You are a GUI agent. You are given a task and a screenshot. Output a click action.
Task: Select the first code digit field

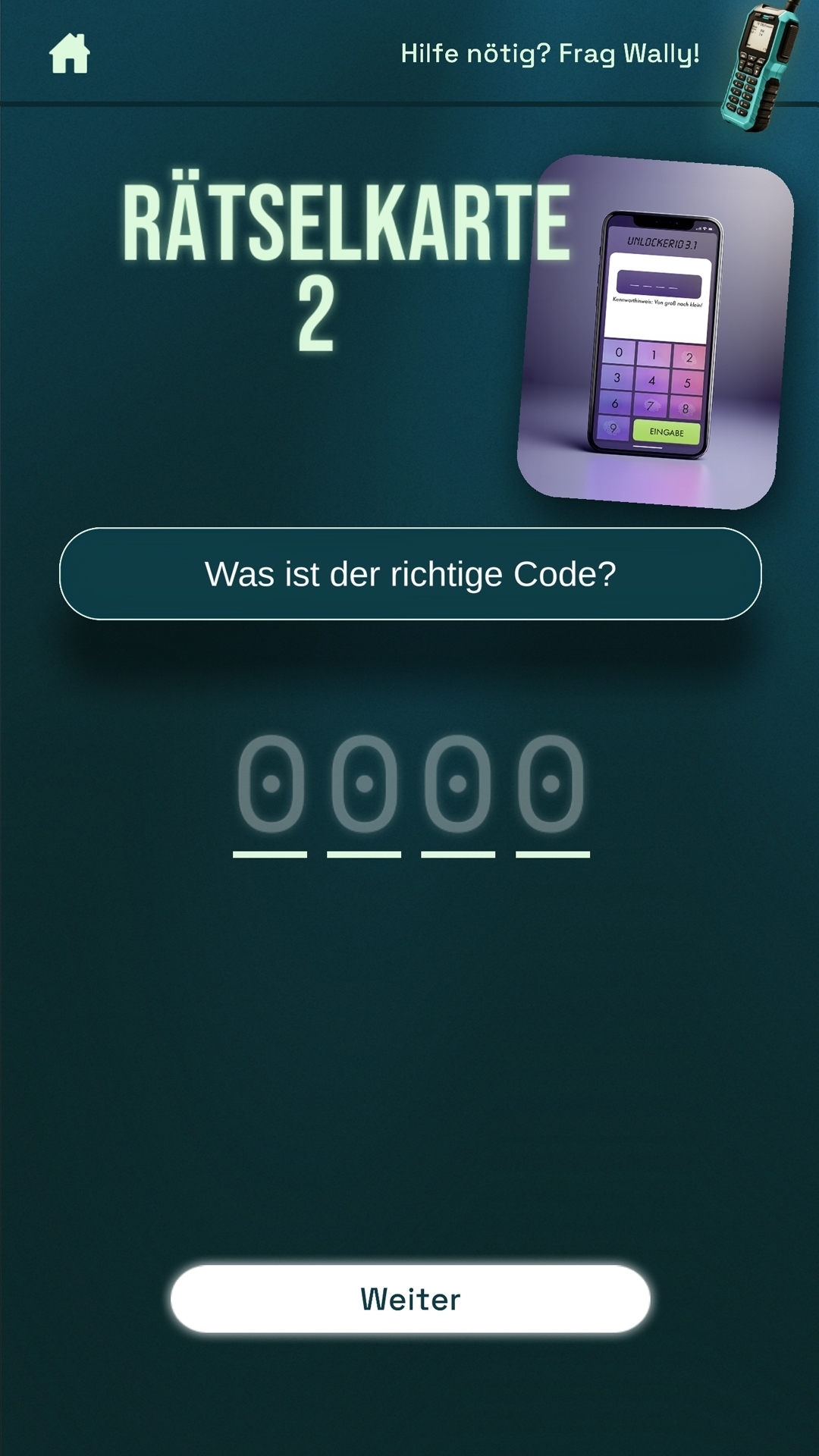click(x=270, y=793)
